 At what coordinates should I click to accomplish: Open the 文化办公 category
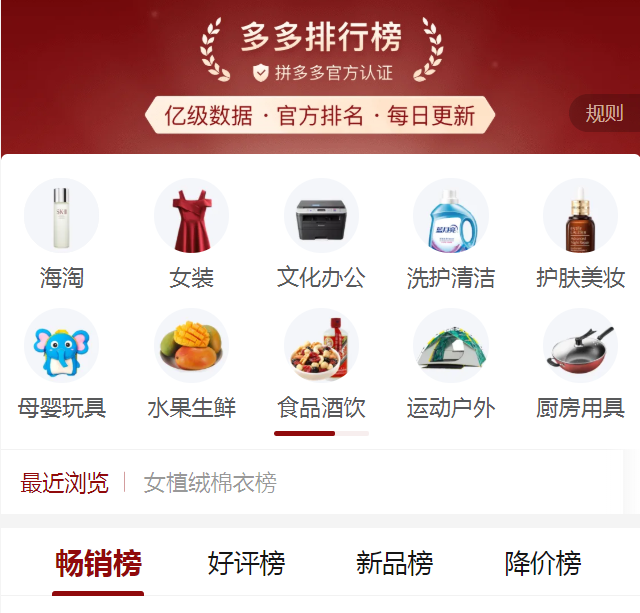click(x=321, y=235)
